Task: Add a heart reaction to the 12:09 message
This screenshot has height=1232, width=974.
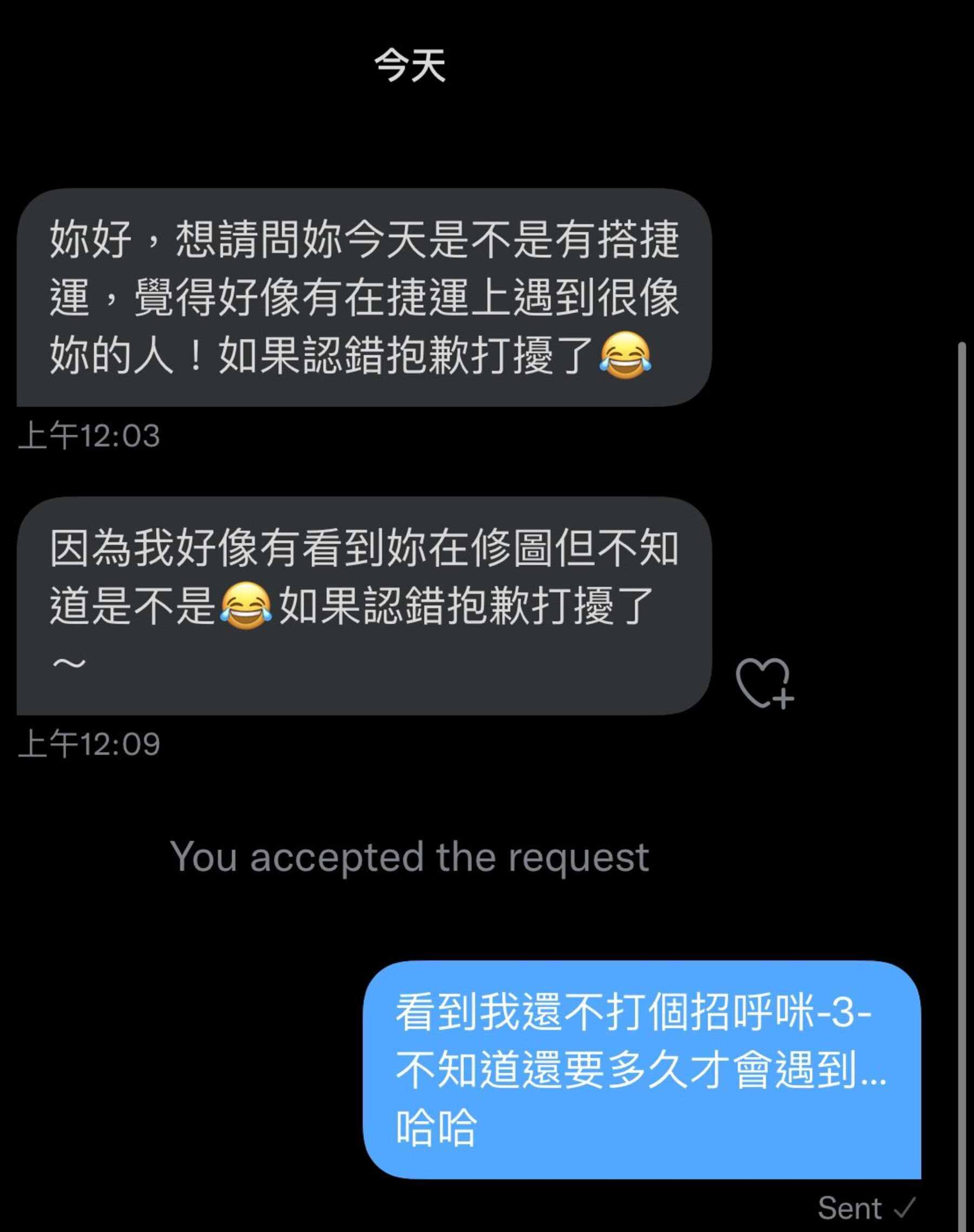Action: [x=764, y=682]
